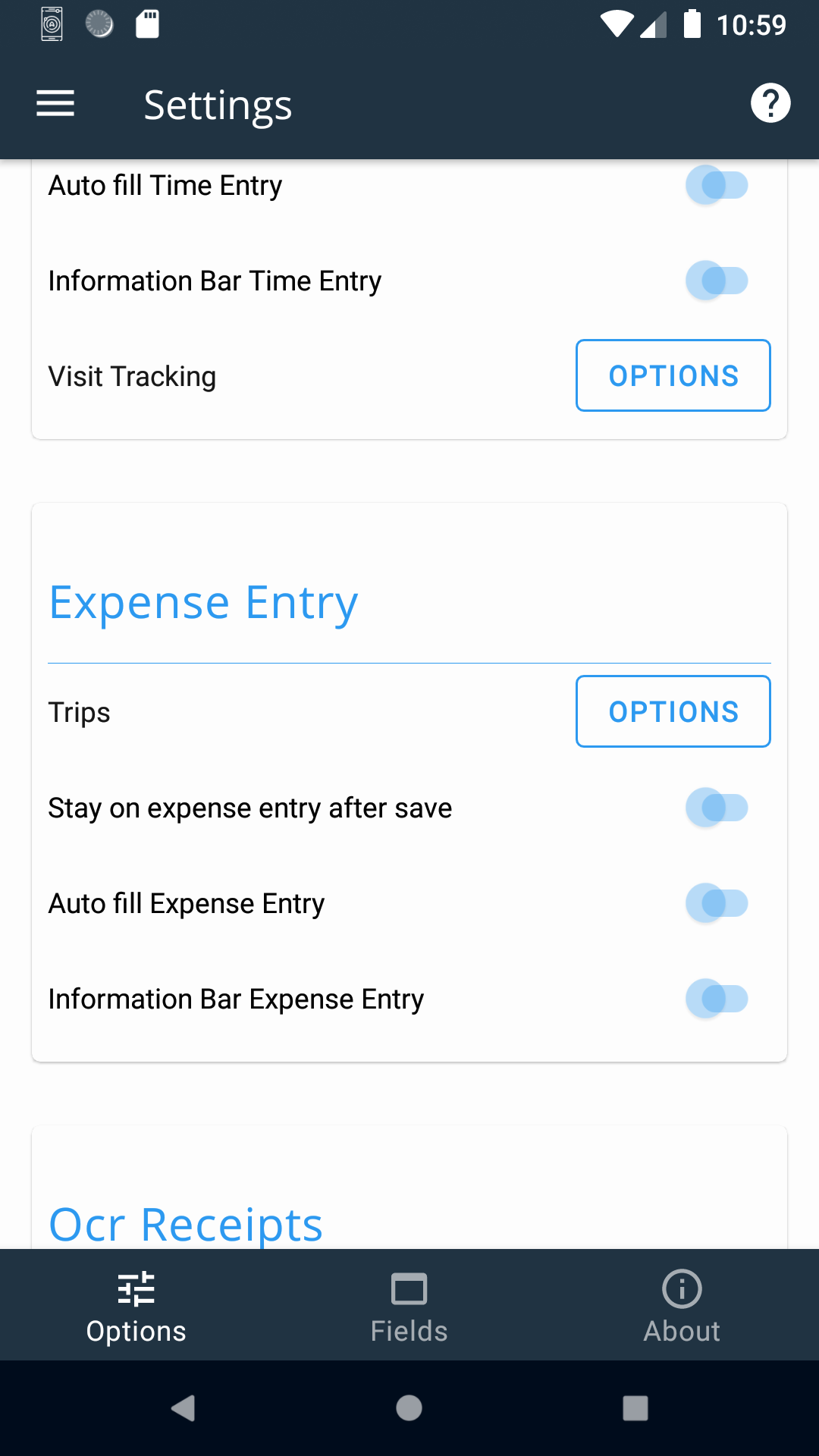Tap the Expense Entry section header

click(x=203, y=601)
